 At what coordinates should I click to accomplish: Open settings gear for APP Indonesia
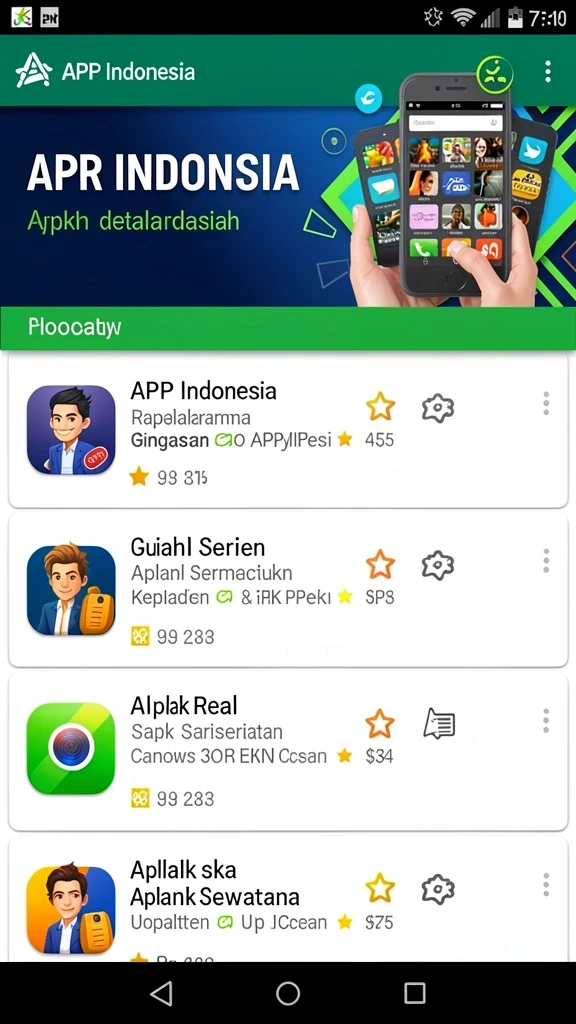(x=438, y=408)
